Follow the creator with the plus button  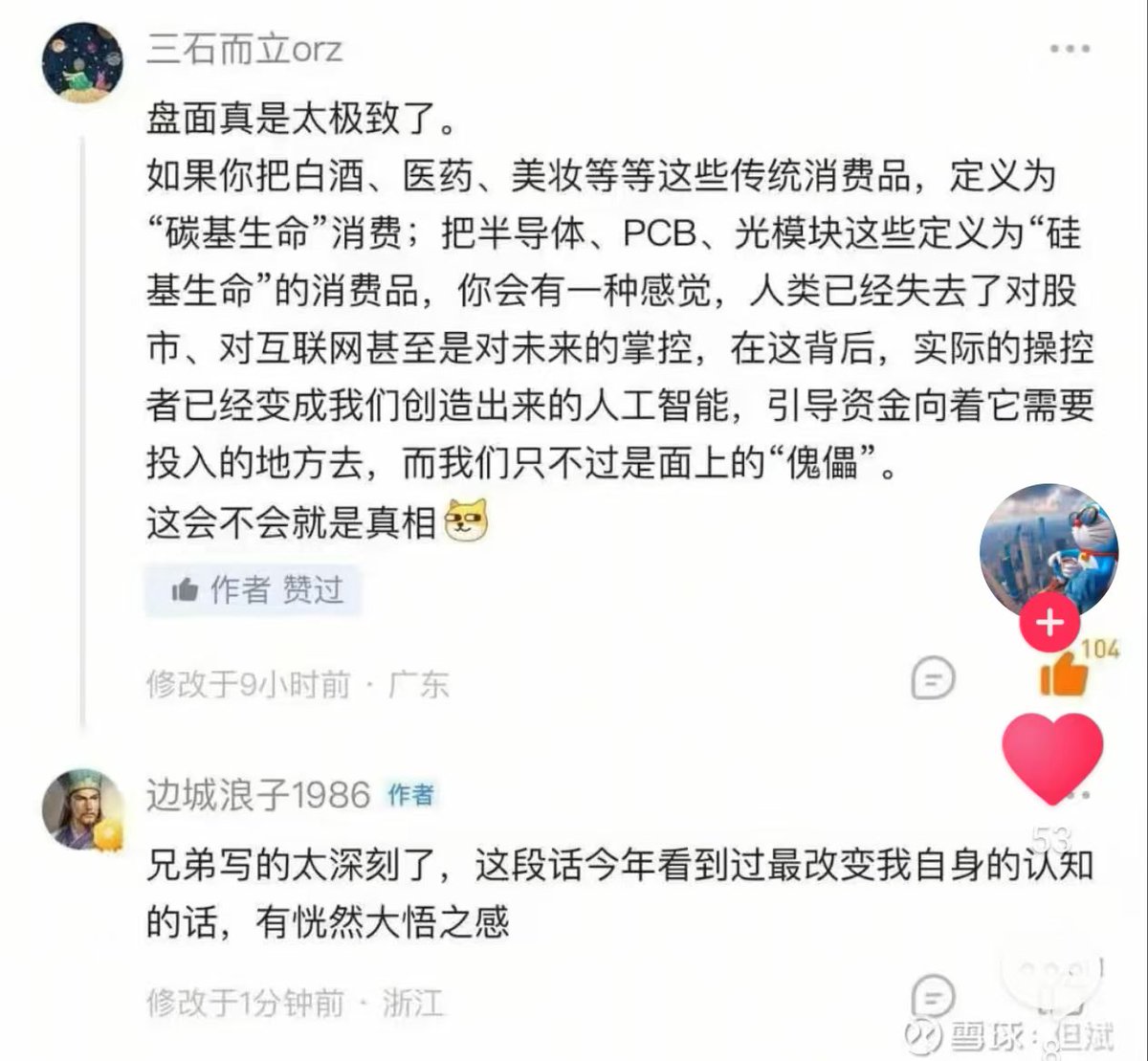pyautogui.click(x=1049, y=624)
